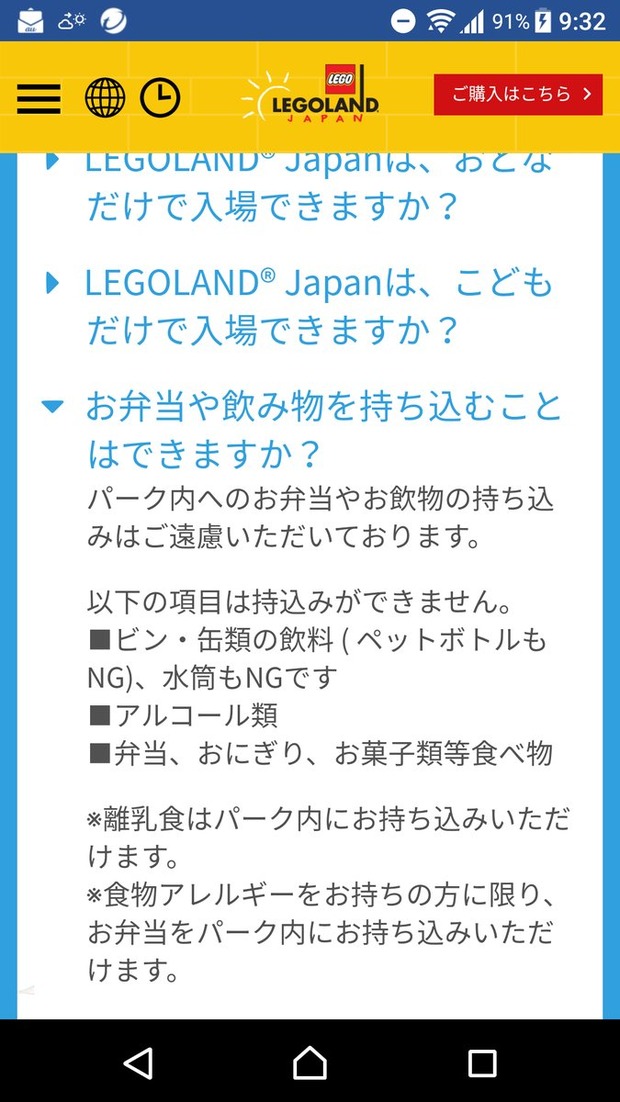Expand the こどもだけで入場できますか question
This screenshot has height=1102, width=620.
302,306
